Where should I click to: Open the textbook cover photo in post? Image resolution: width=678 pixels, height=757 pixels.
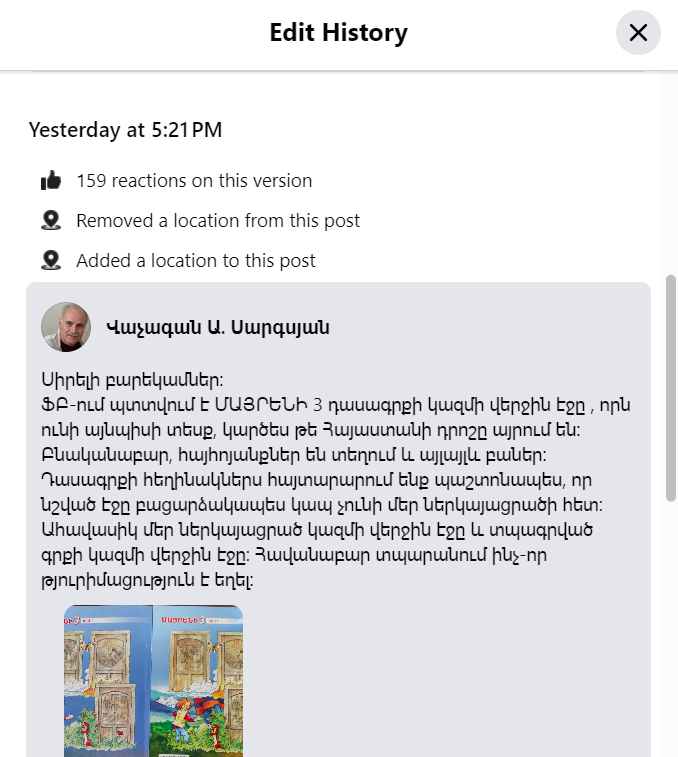(x=153, y=680)
